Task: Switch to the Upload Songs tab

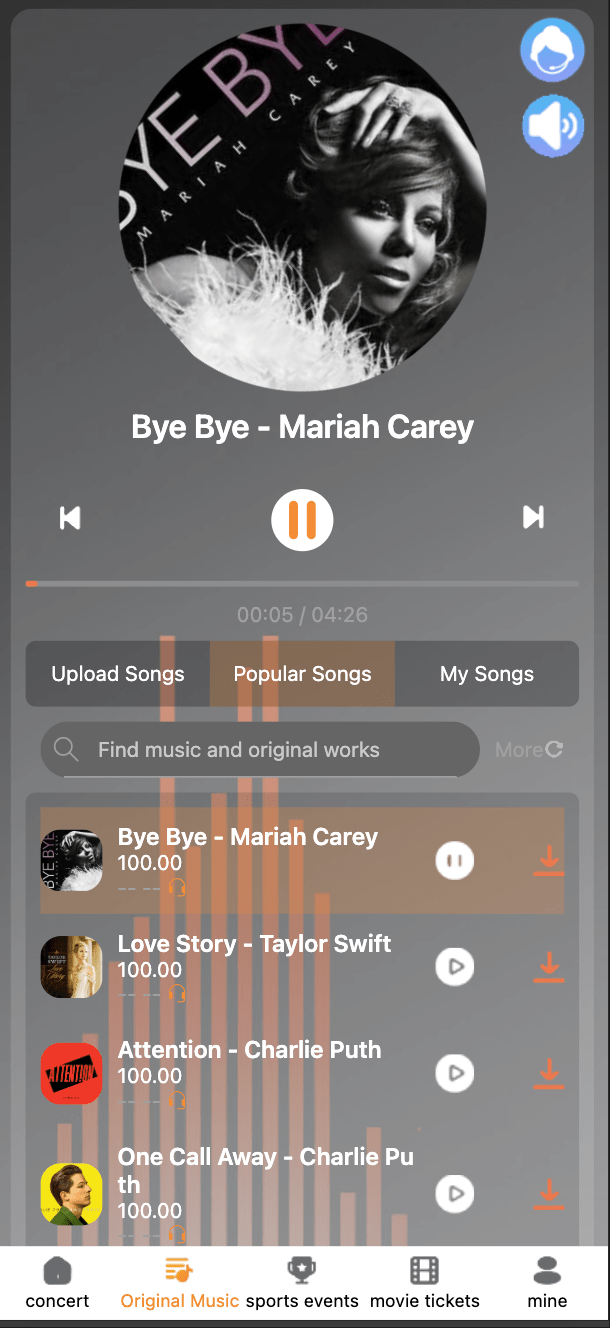Action: tap(118, 674)
